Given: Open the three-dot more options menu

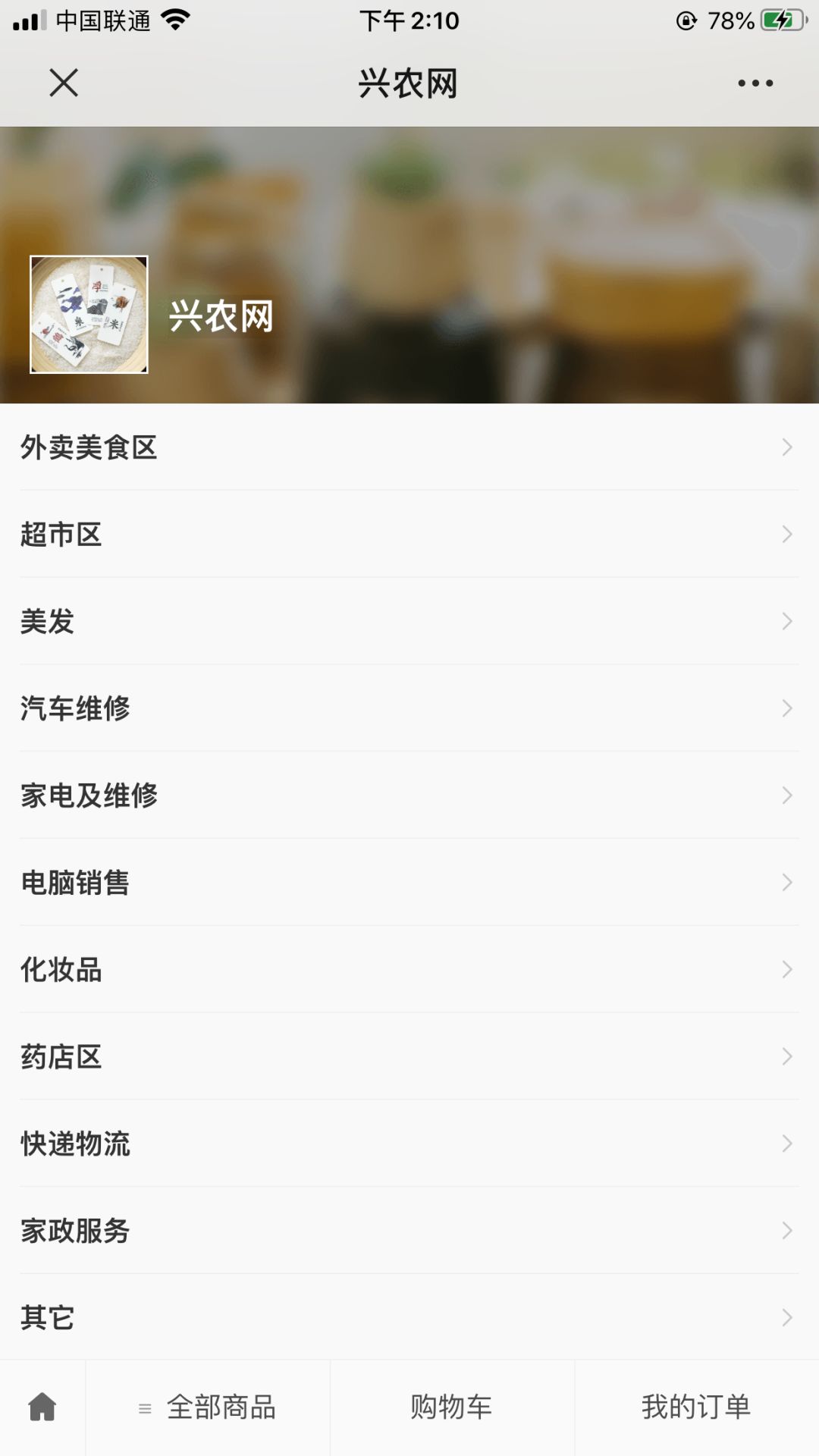Looking at the screenshot, I should click(x=755, y=83).
